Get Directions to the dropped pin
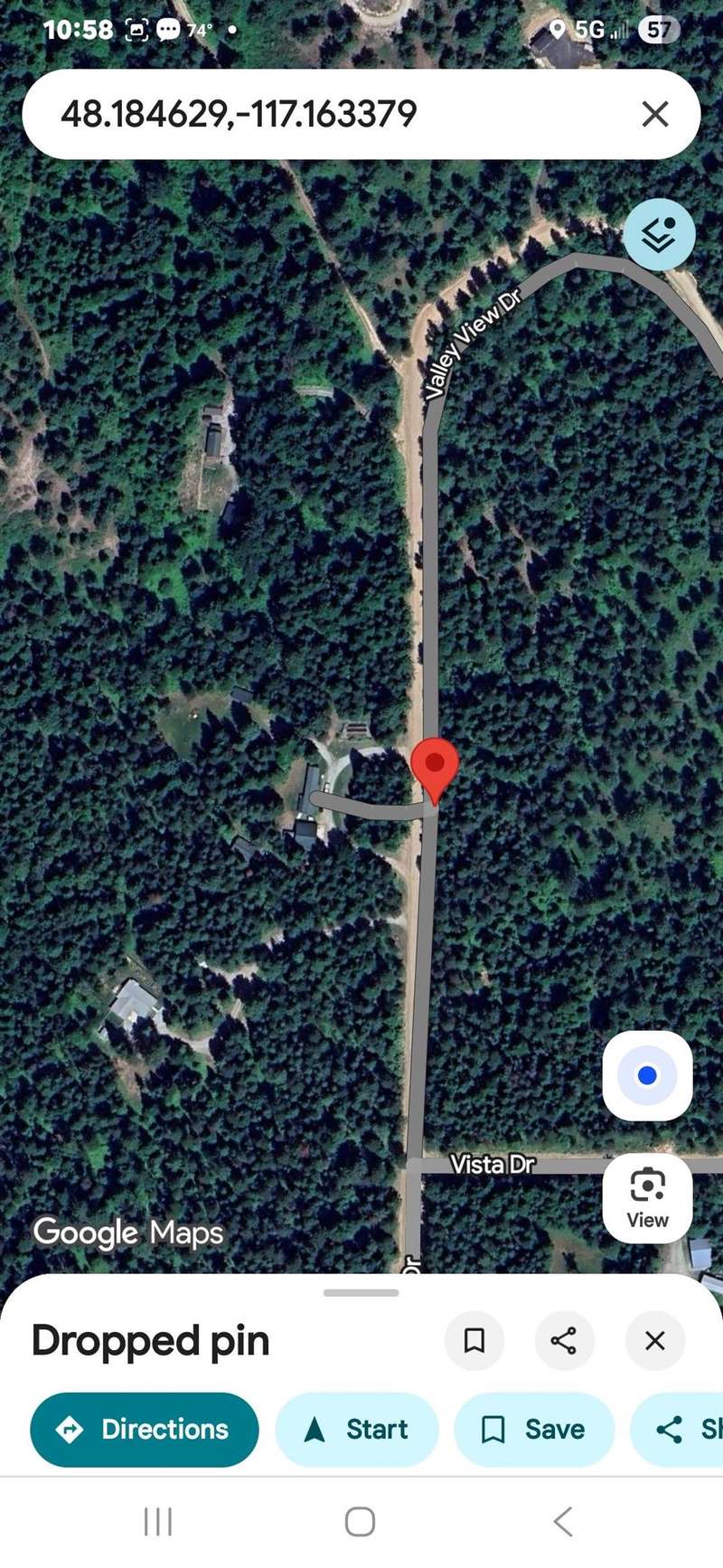Image resolution: width=723 pixels, height=1568 pixels. [145, 1430]
